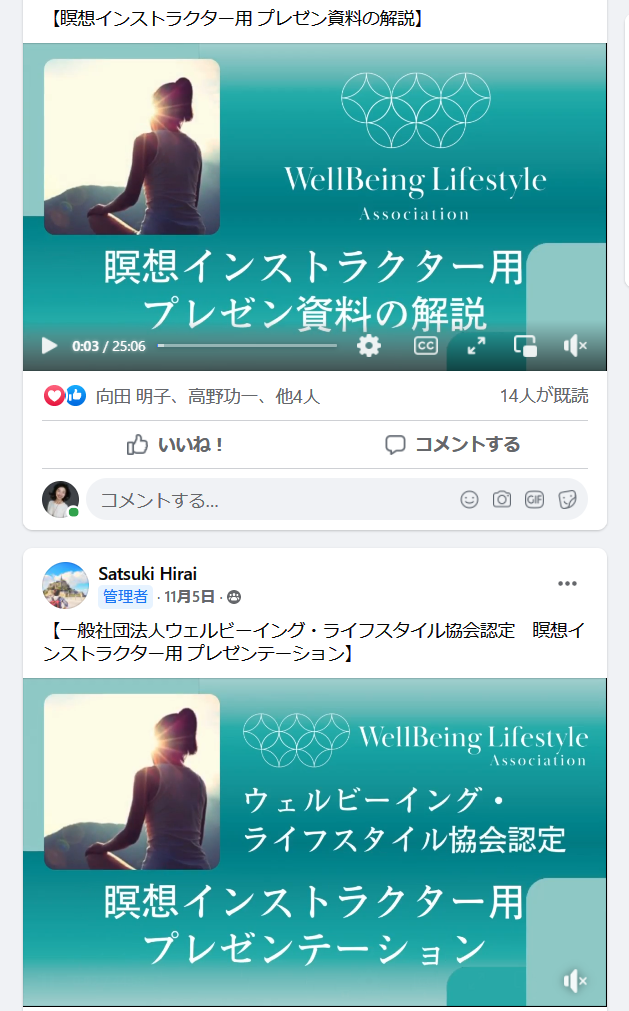Screen dimensions: 629x1011
Task: Unmute the プレゼンテーション video
Action: click(x=575, y=981)
